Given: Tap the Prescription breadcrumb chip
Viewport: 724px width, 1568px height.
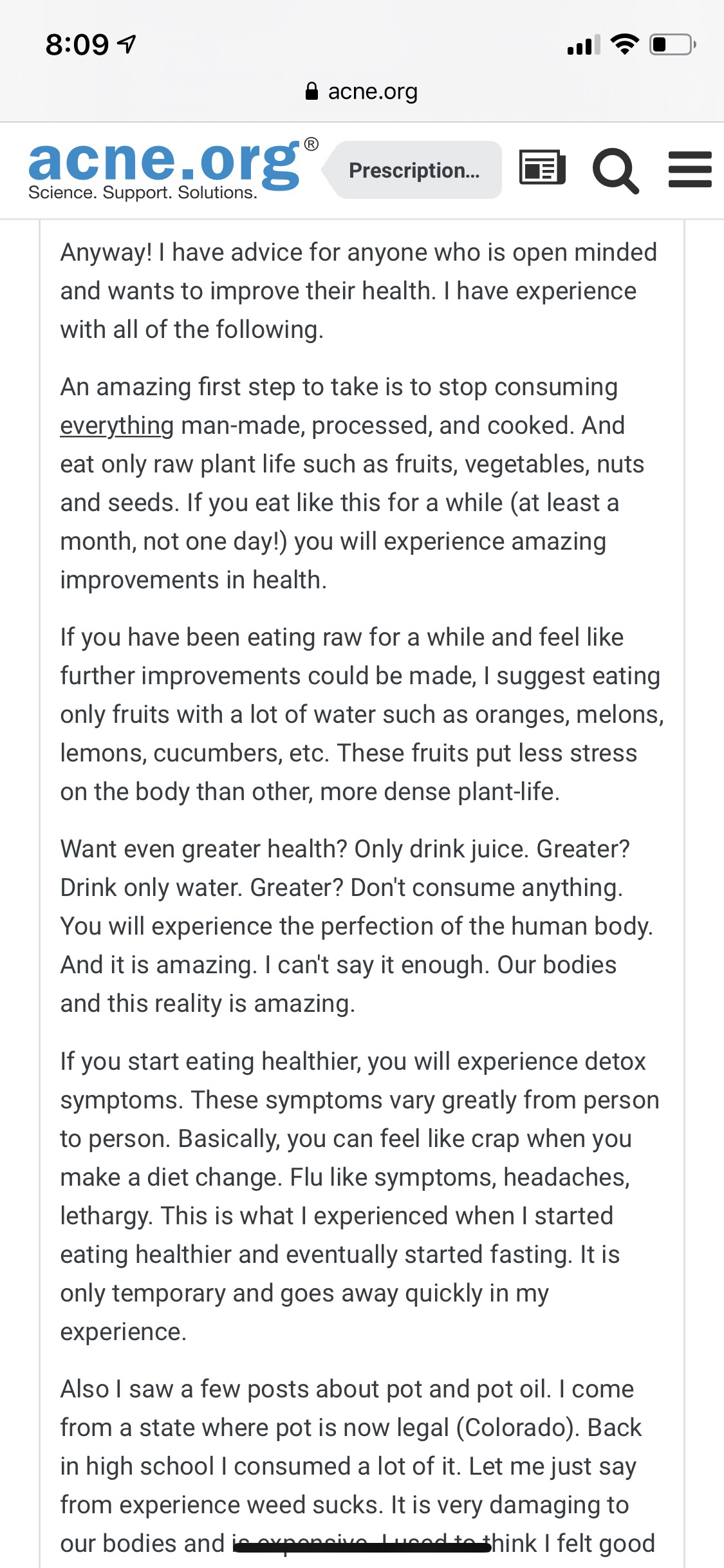Looking at the screenshot, I should tap(414, 170).
